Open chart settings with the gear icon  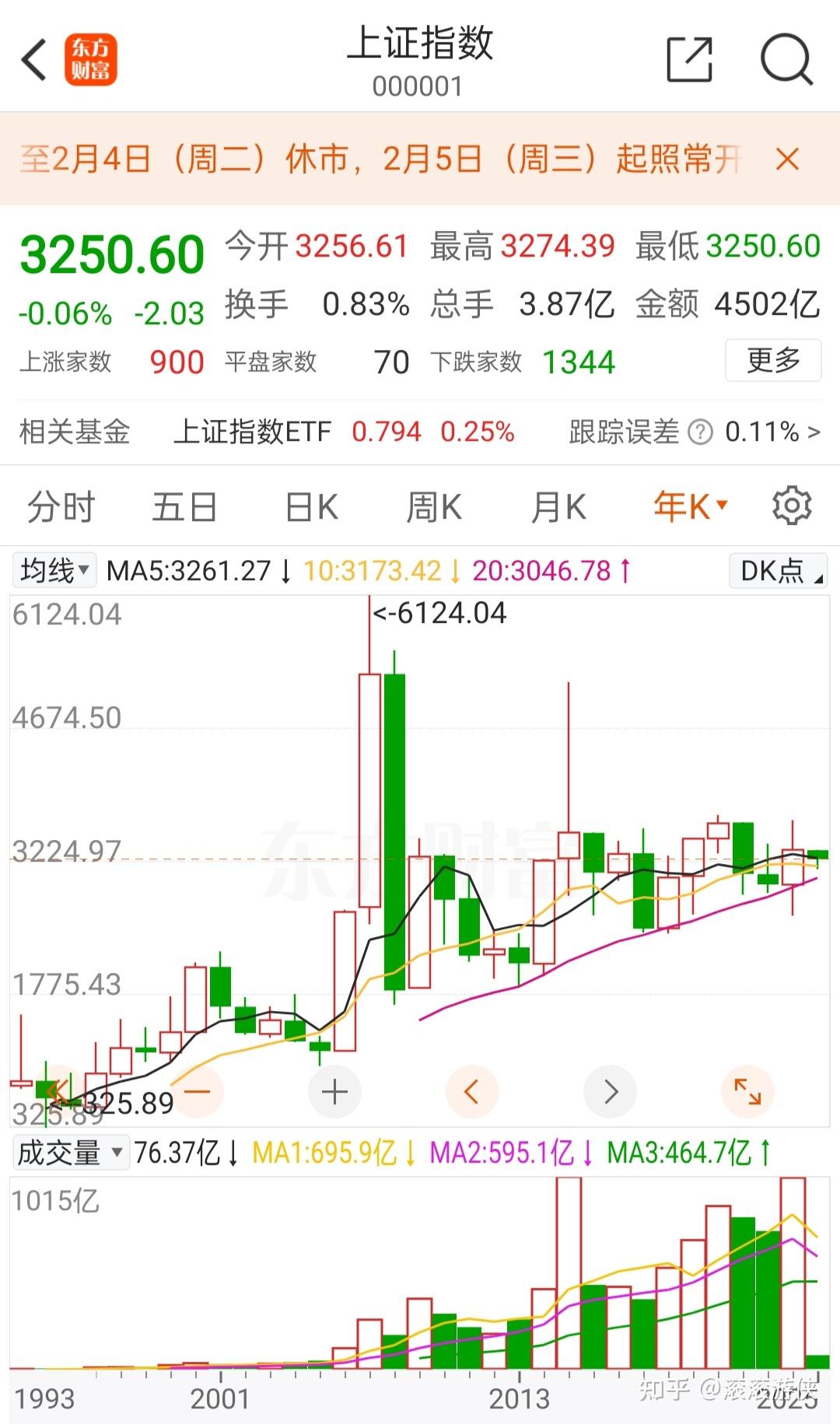click(x=793, y=506)
